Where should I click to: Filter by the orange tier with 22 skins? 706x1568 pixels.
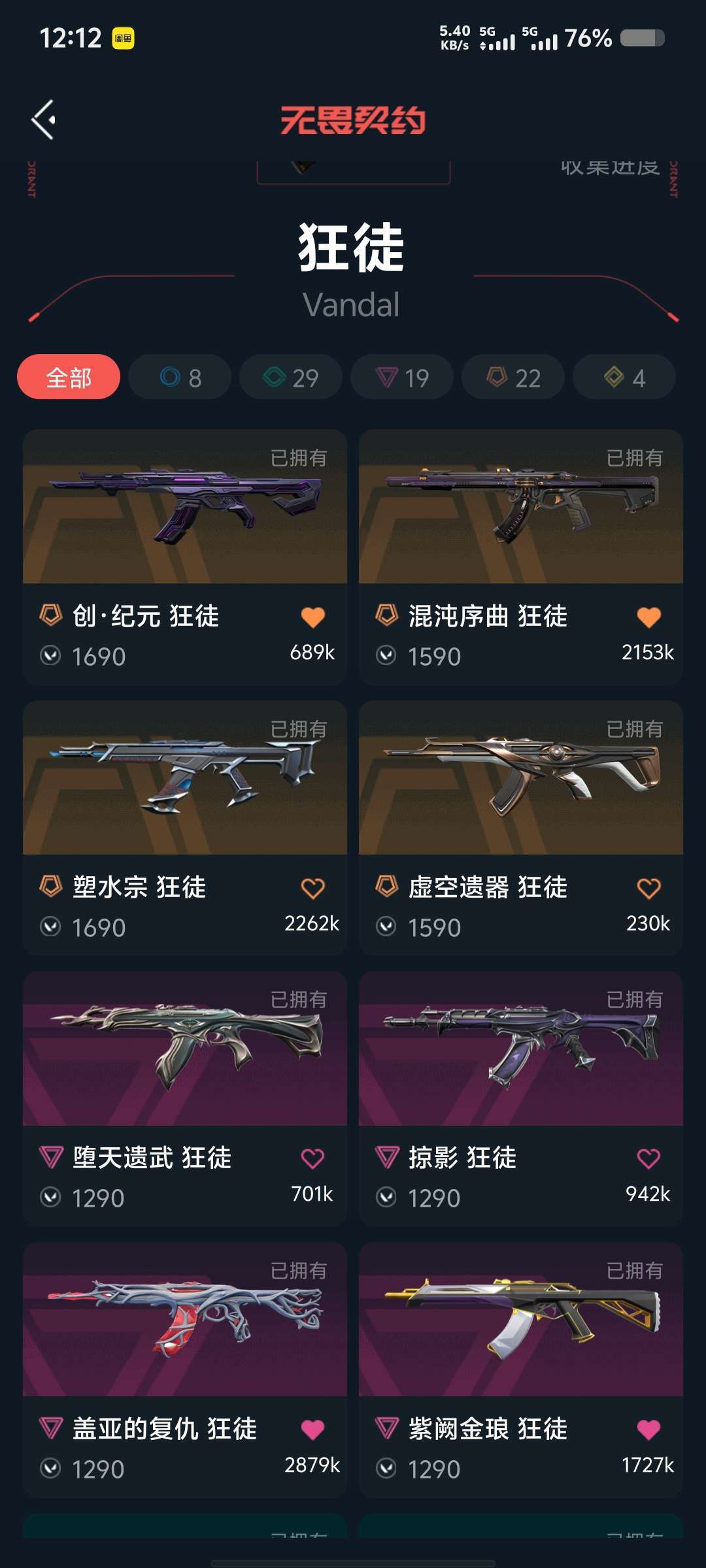point(513,377)
